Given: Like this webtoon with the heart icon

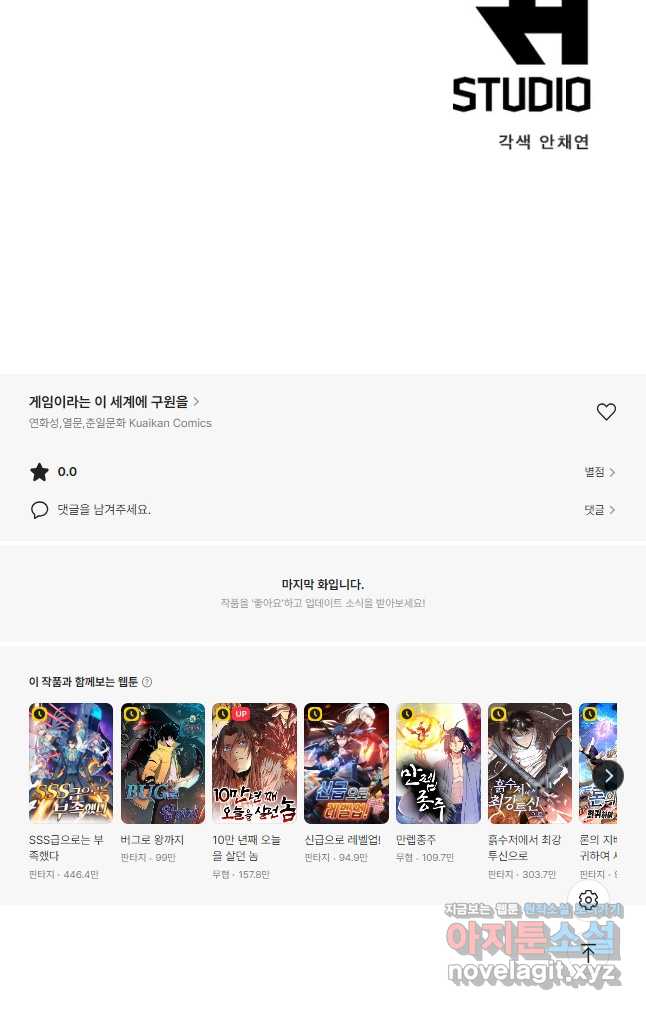Looking at the screenshot, I should coord(606,412).
